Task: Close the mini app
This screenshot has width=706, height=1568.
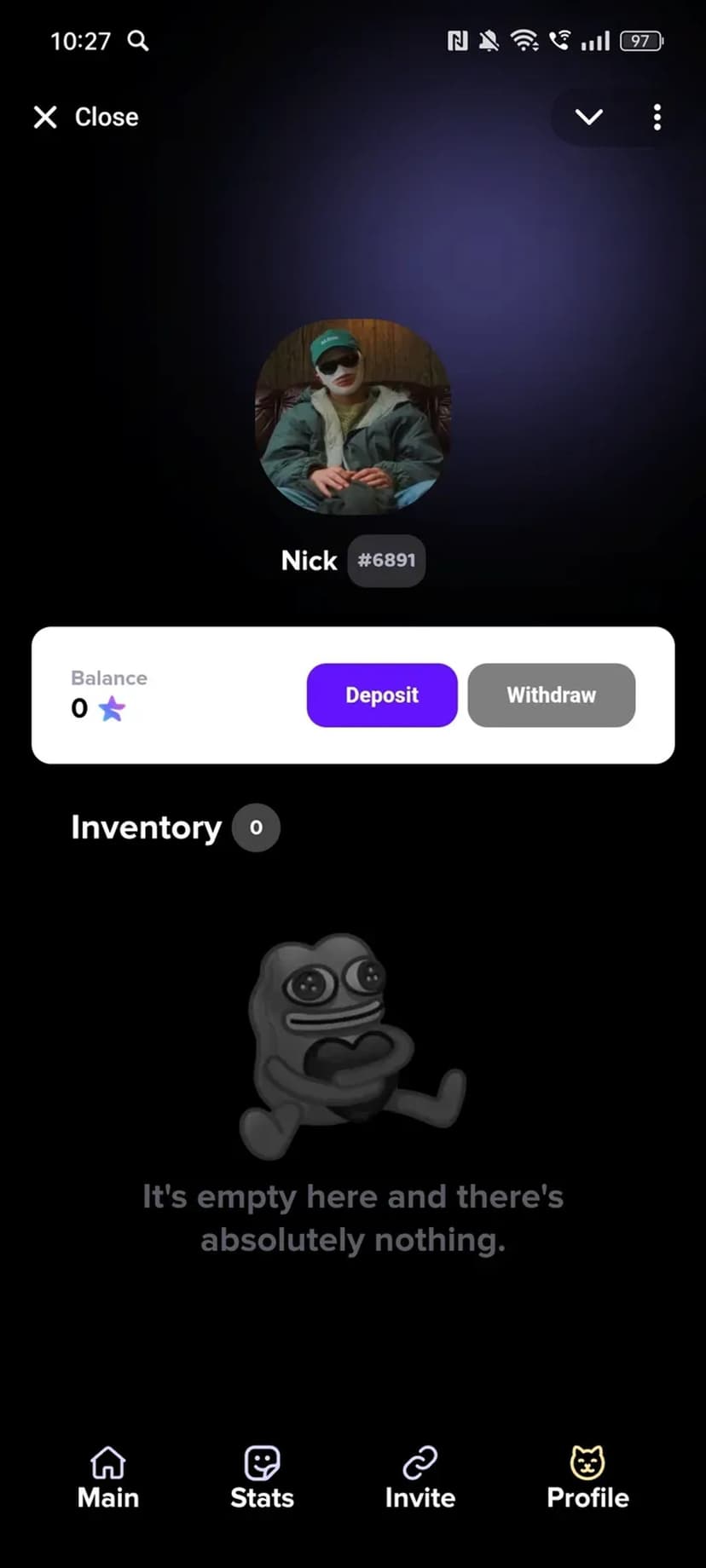Action: (x=85, y=117)
